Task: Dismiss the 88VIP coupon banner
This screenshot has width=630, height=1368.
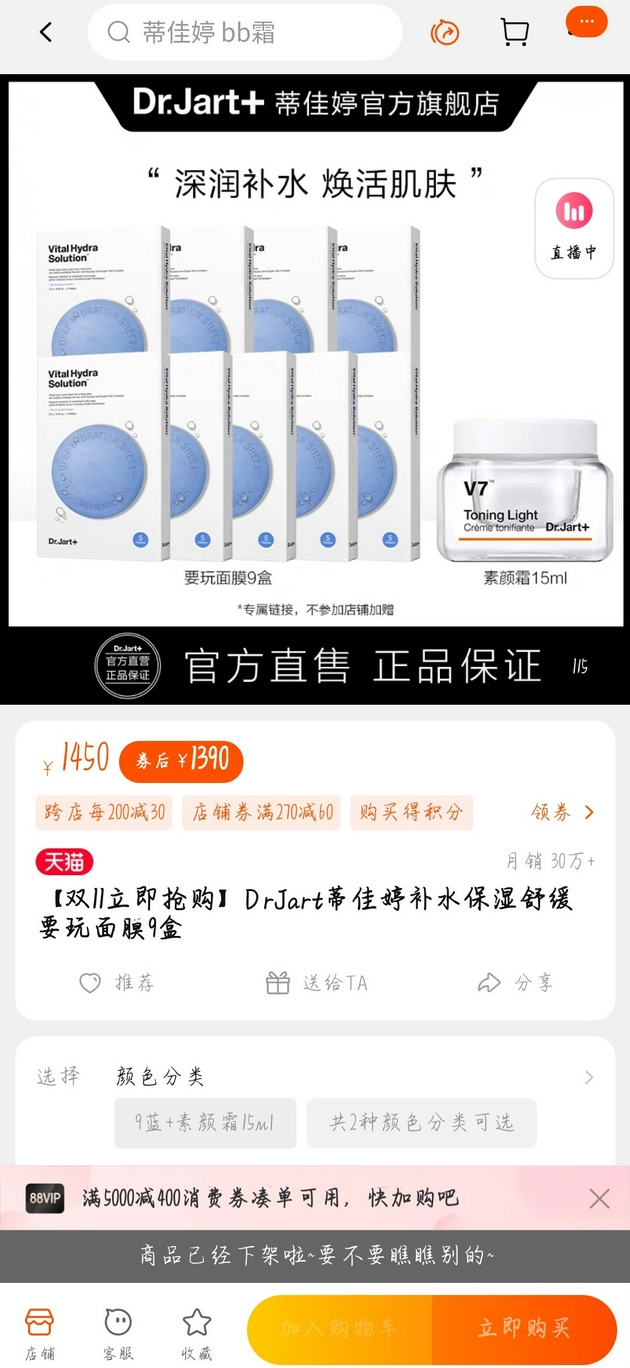Action: point(599,1198)
